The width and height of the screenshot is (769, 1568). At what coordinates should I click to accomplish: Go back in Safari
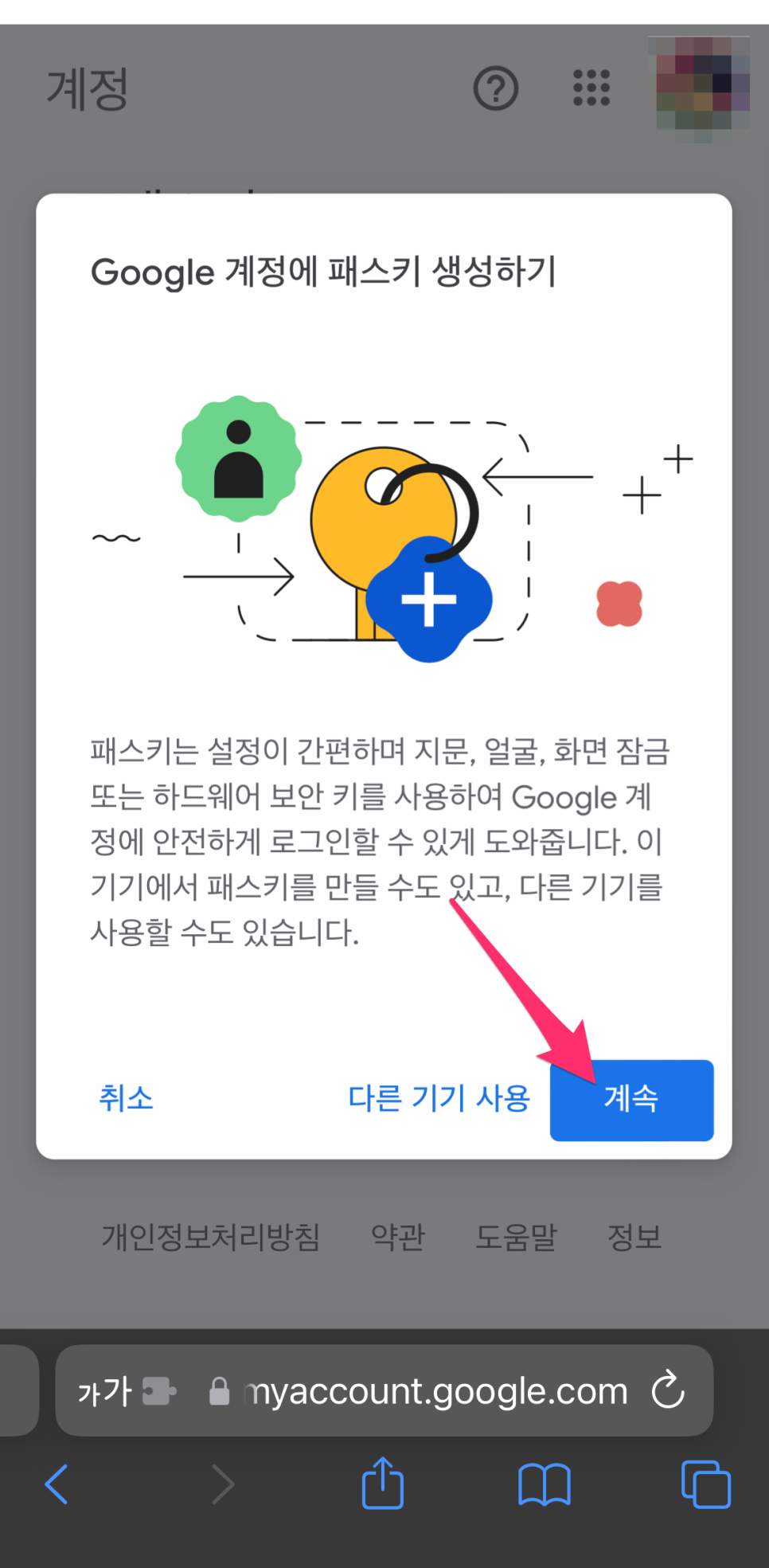57,1484
